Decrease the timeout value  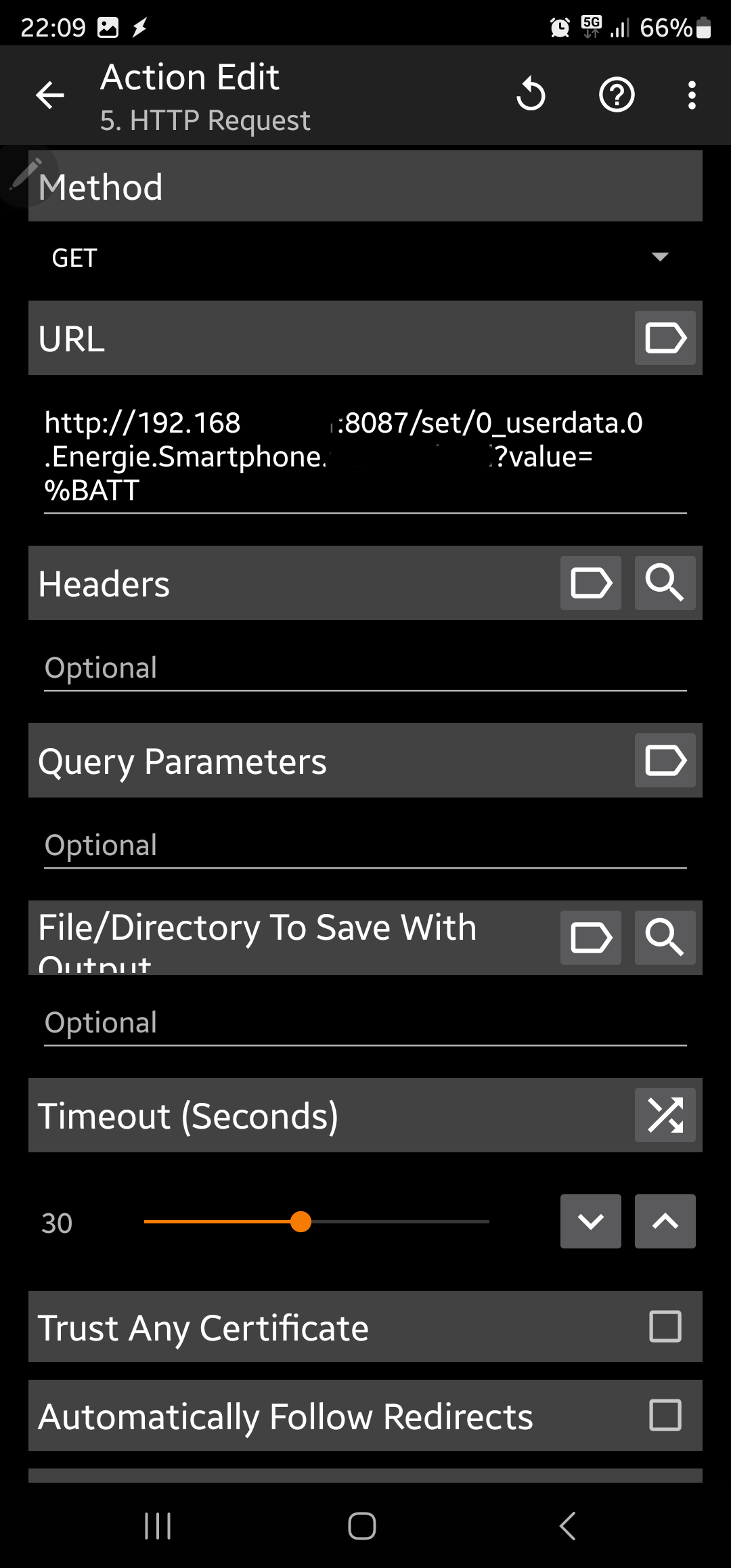[x=590, y=1221]
